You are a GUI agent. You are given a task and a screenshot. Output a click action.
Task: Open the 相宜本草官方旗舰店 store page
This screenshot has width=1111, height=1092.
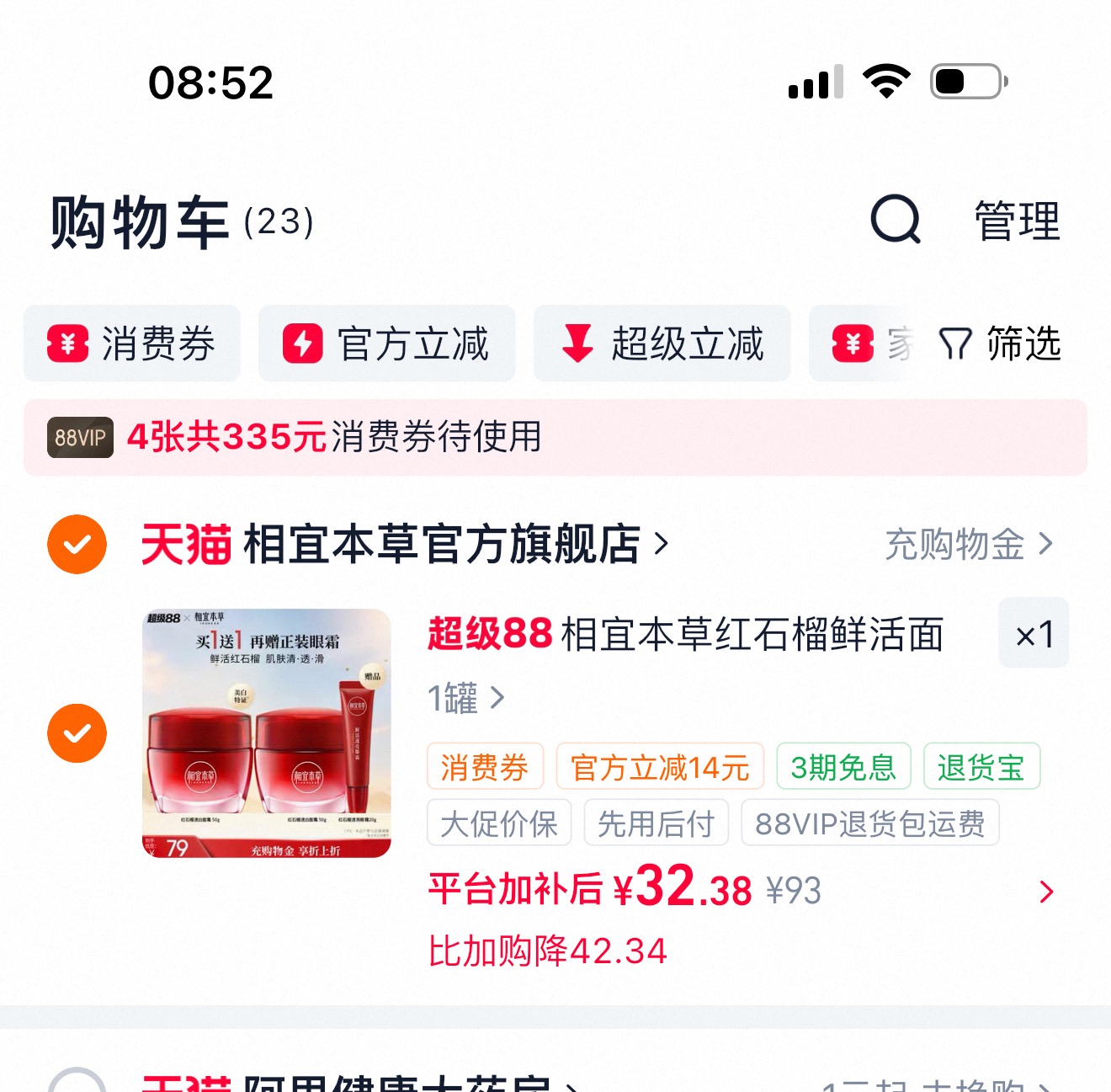coord(404,544)
